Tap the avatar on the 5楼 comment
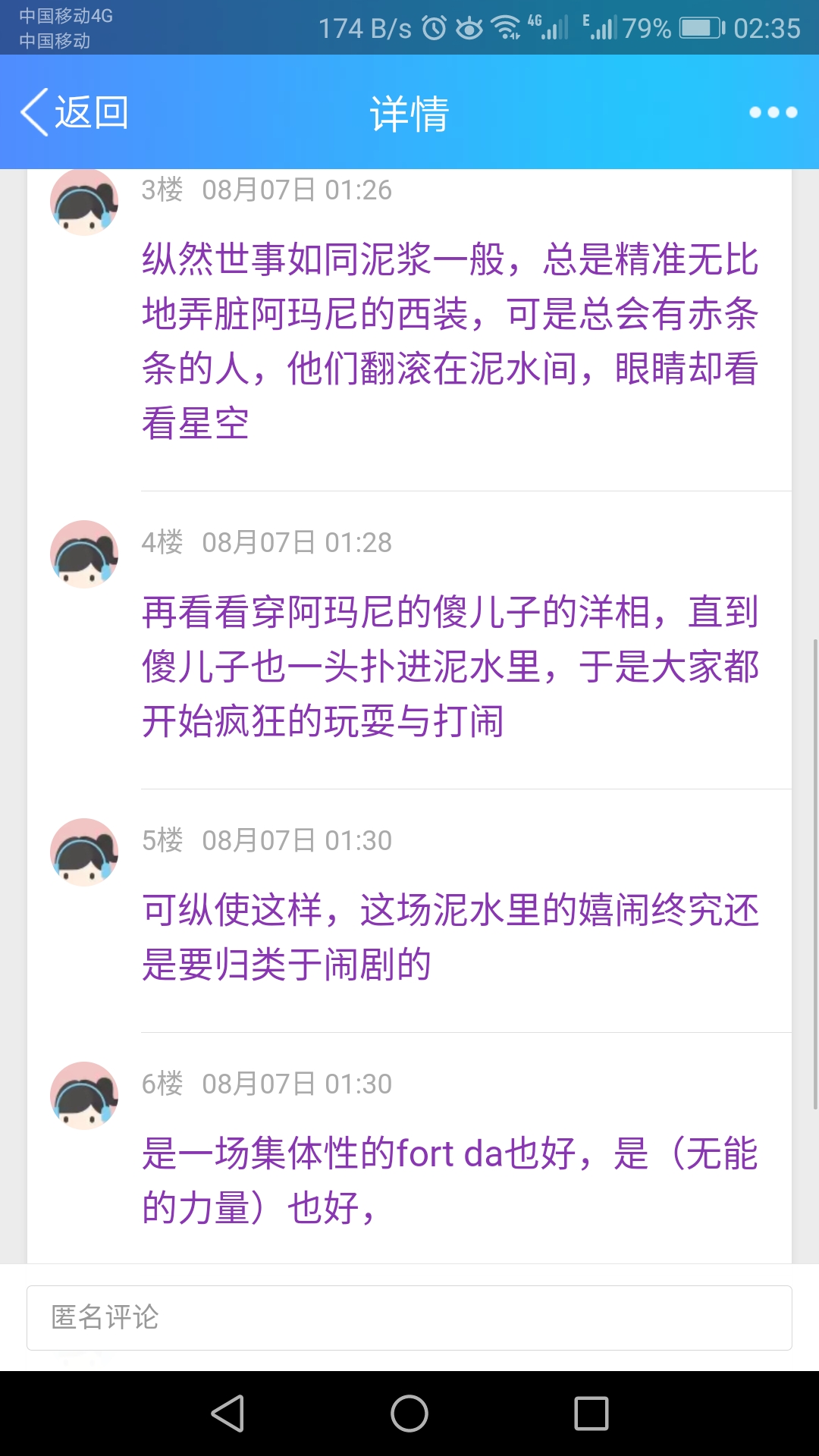 [x=84, y=852]
